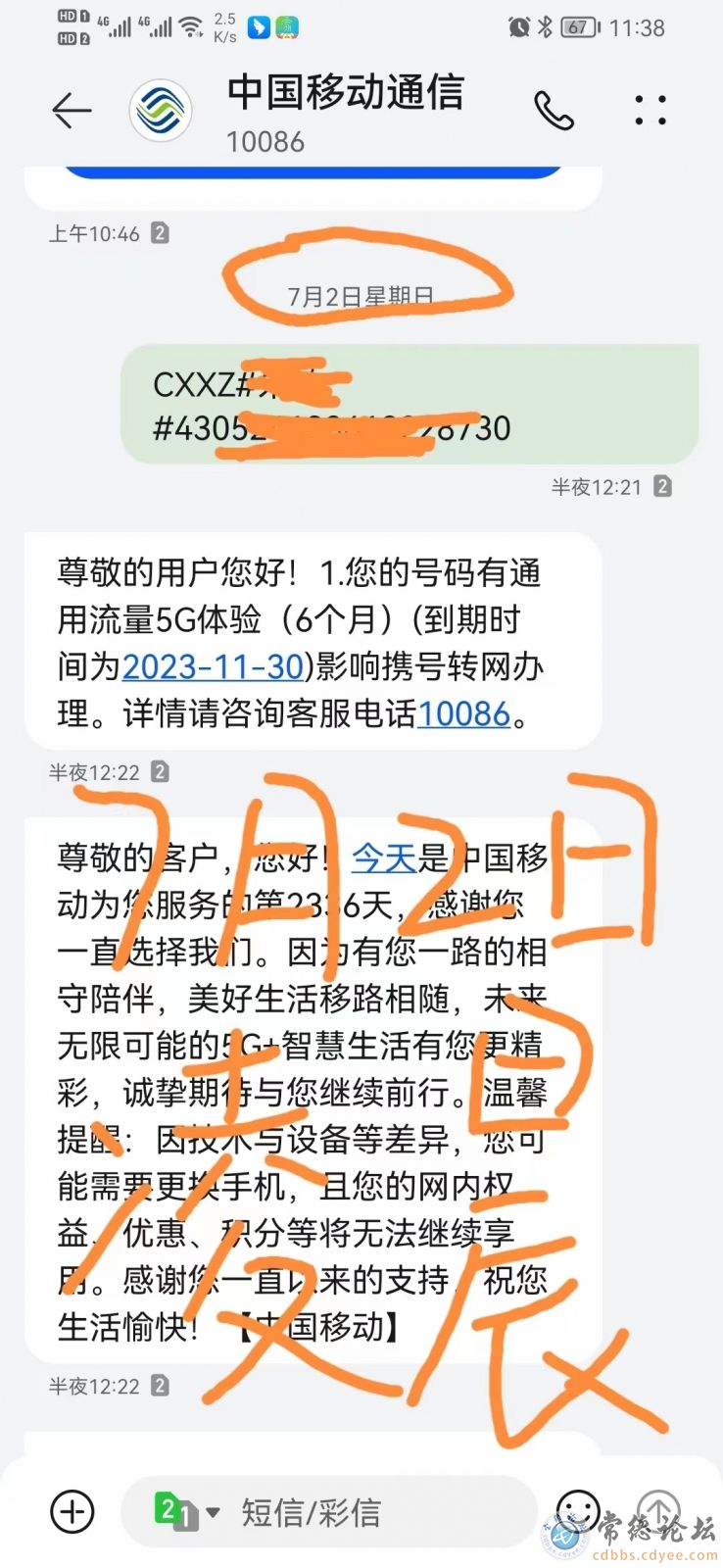This screenshot has width=723, height=1568.
Task: Open the underlined 今天 link
Action: click(x=384, y=858)
